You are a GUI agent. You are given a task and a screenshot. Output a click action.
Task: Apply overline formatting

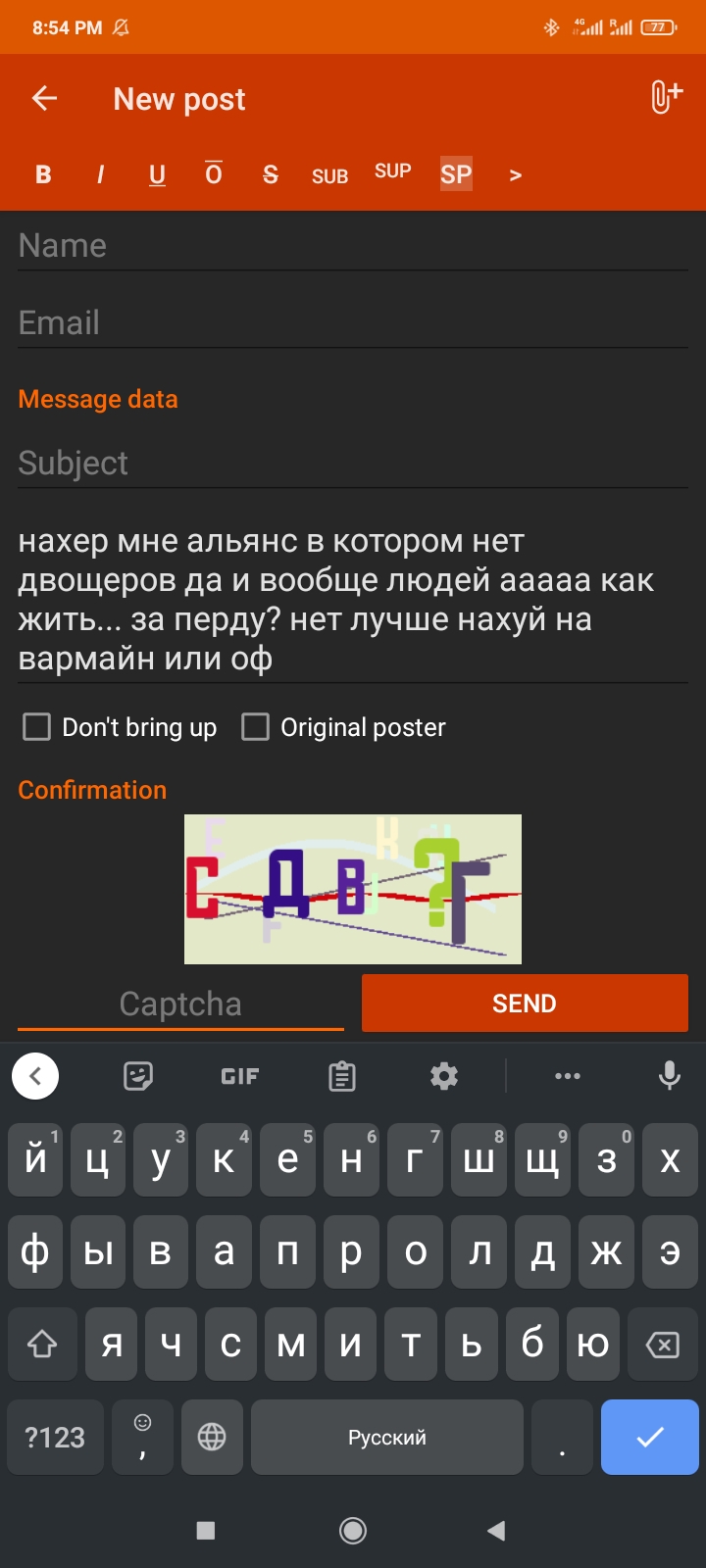[x=213, y=174]
